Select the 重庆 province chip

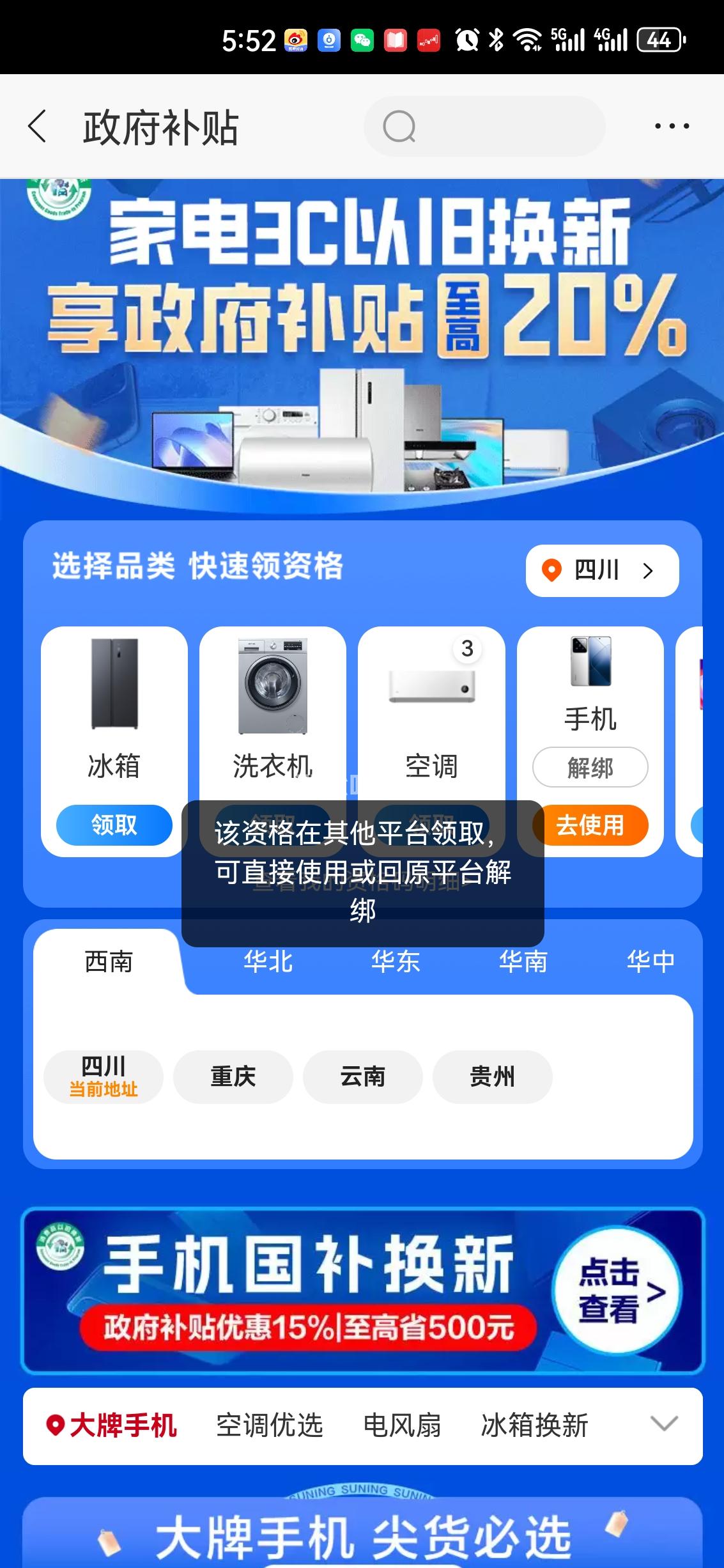[x=233, y=1076]
